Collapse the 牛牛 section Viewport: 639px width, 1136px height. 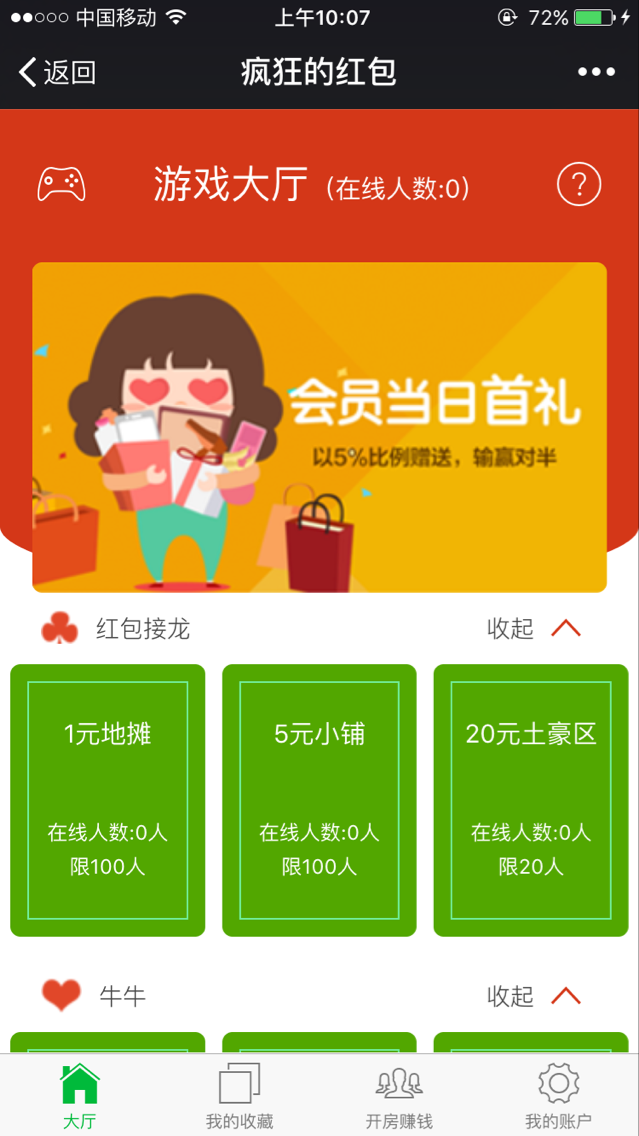tap(534, 995)
